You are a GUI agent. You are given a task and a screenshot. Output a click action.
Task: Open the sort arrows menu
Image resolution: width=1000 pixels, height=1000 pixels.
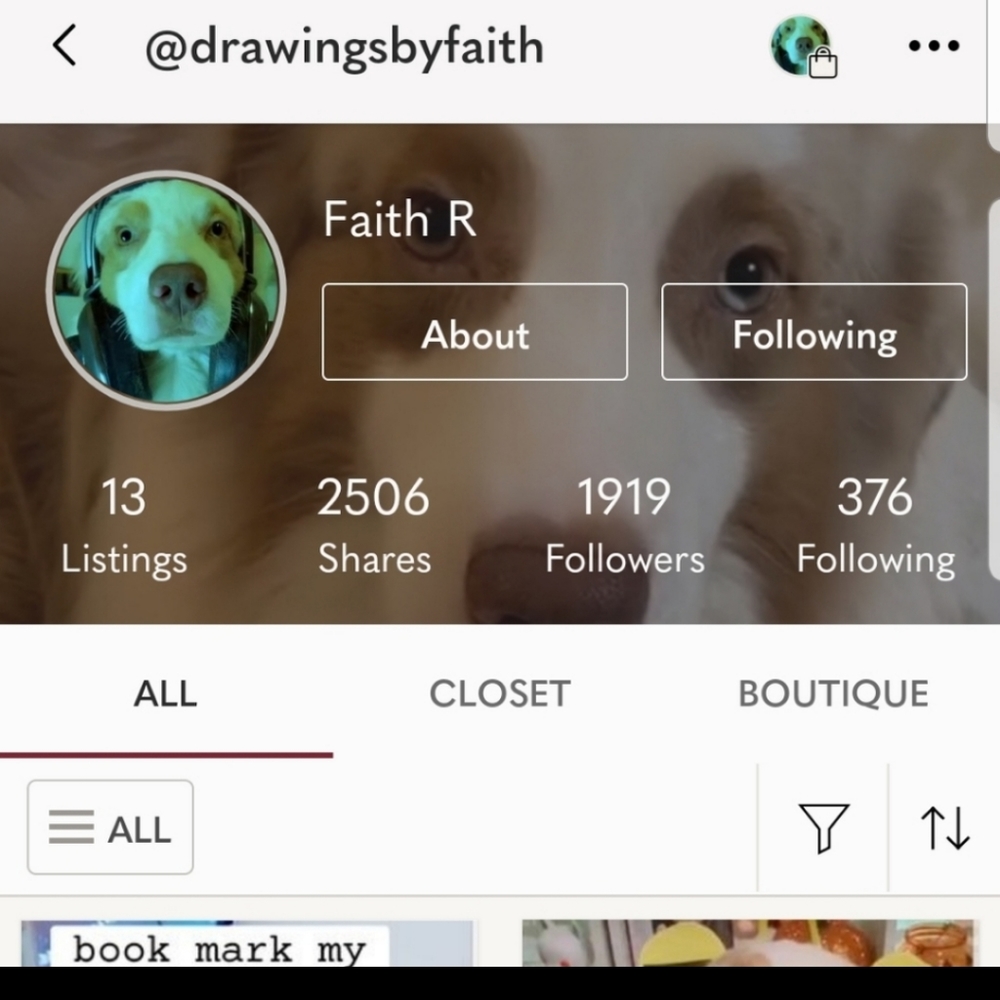[x=944, y=828]
